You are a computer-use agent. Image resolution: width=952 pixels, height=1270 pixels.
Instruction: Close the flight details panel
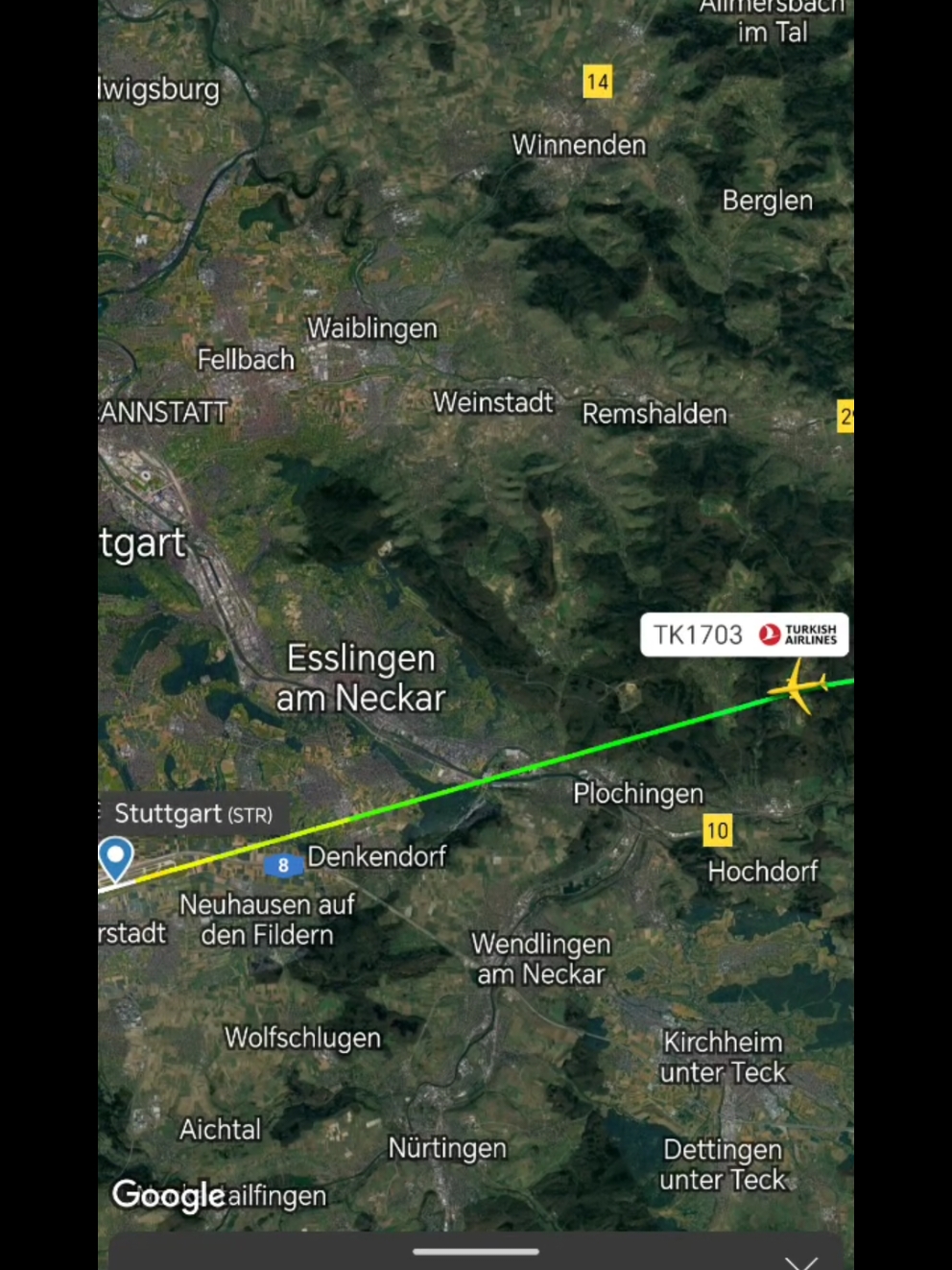801,1262
